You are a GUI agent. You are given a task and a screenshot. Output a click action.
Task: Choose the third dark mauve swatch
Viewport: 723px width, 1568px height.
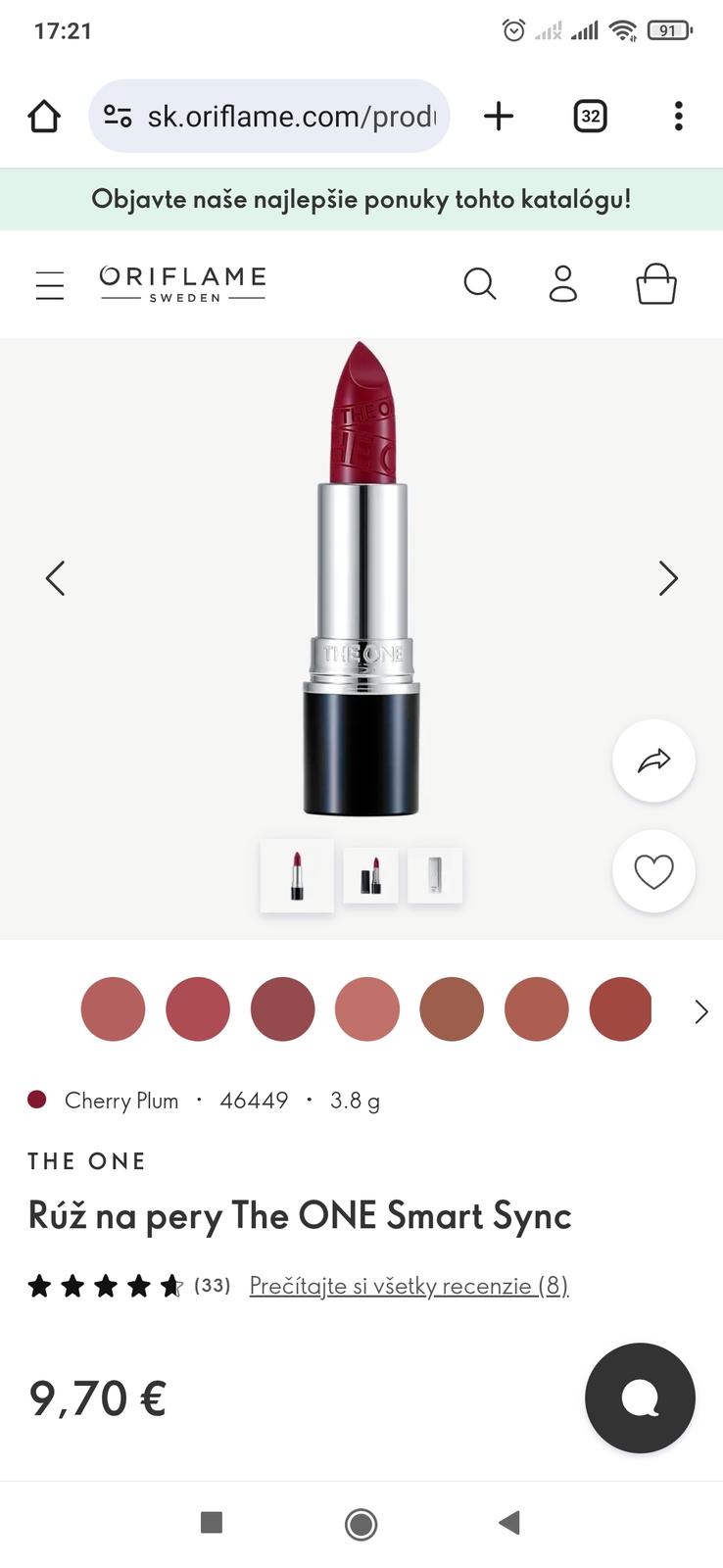click(283, 1008)
